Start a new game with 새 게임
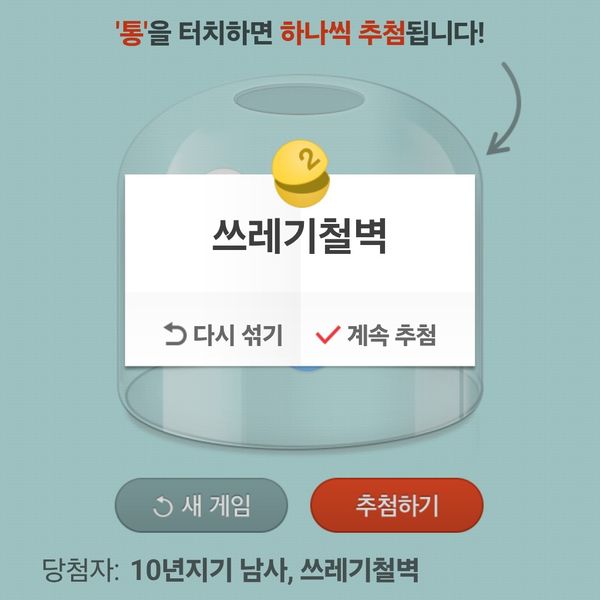This screenshot has width=600, height=600. [x=201, y=505]
